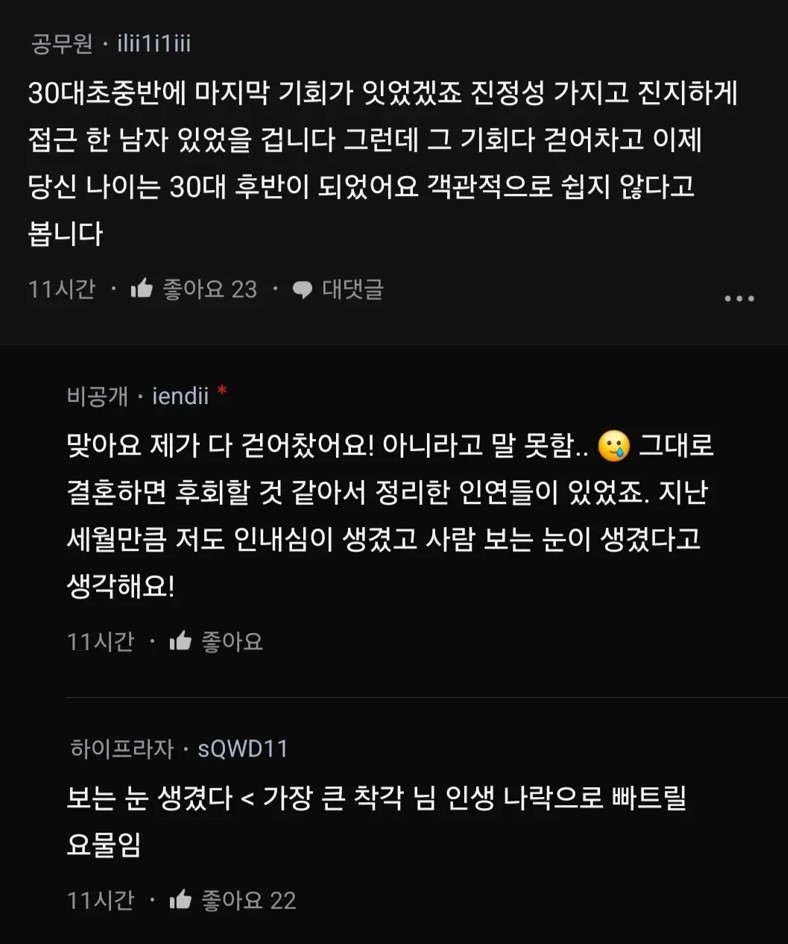Open overflow menu on ilii1i1iii's comment

(x=739, y=298)
